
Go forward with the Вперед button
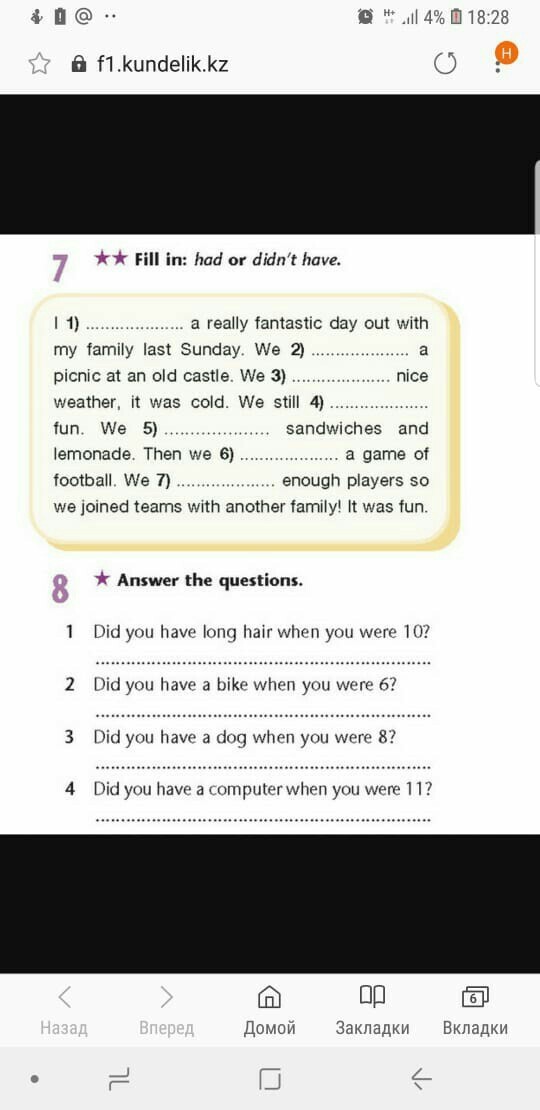click(166, 1010)
